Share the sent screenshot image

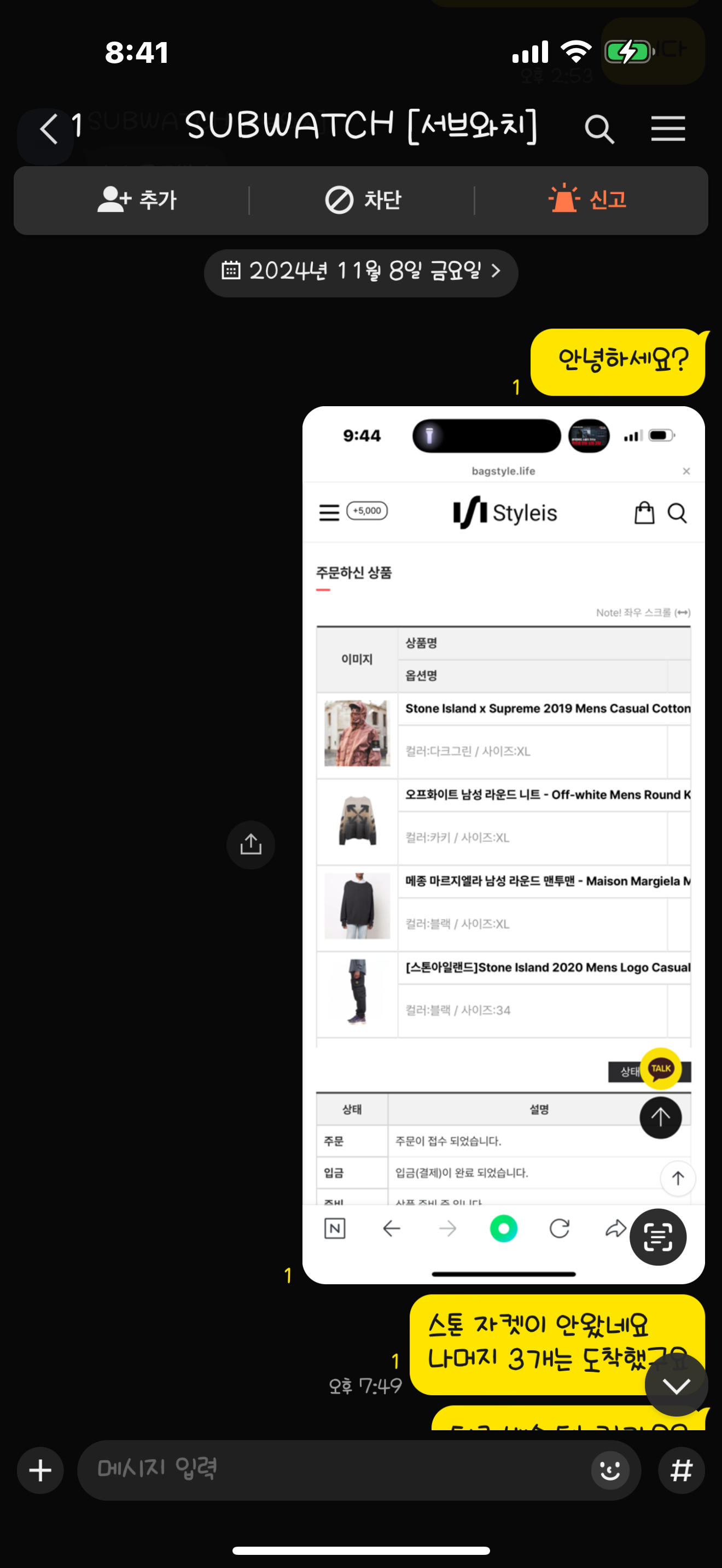[x=251, y=845]
